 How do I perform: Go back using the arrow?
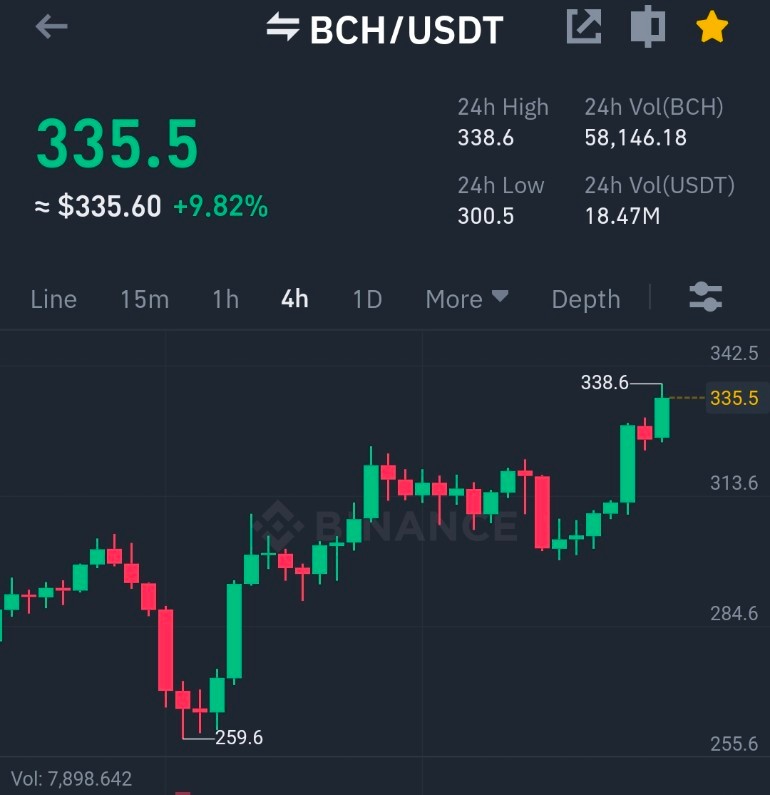pos(51,26)
